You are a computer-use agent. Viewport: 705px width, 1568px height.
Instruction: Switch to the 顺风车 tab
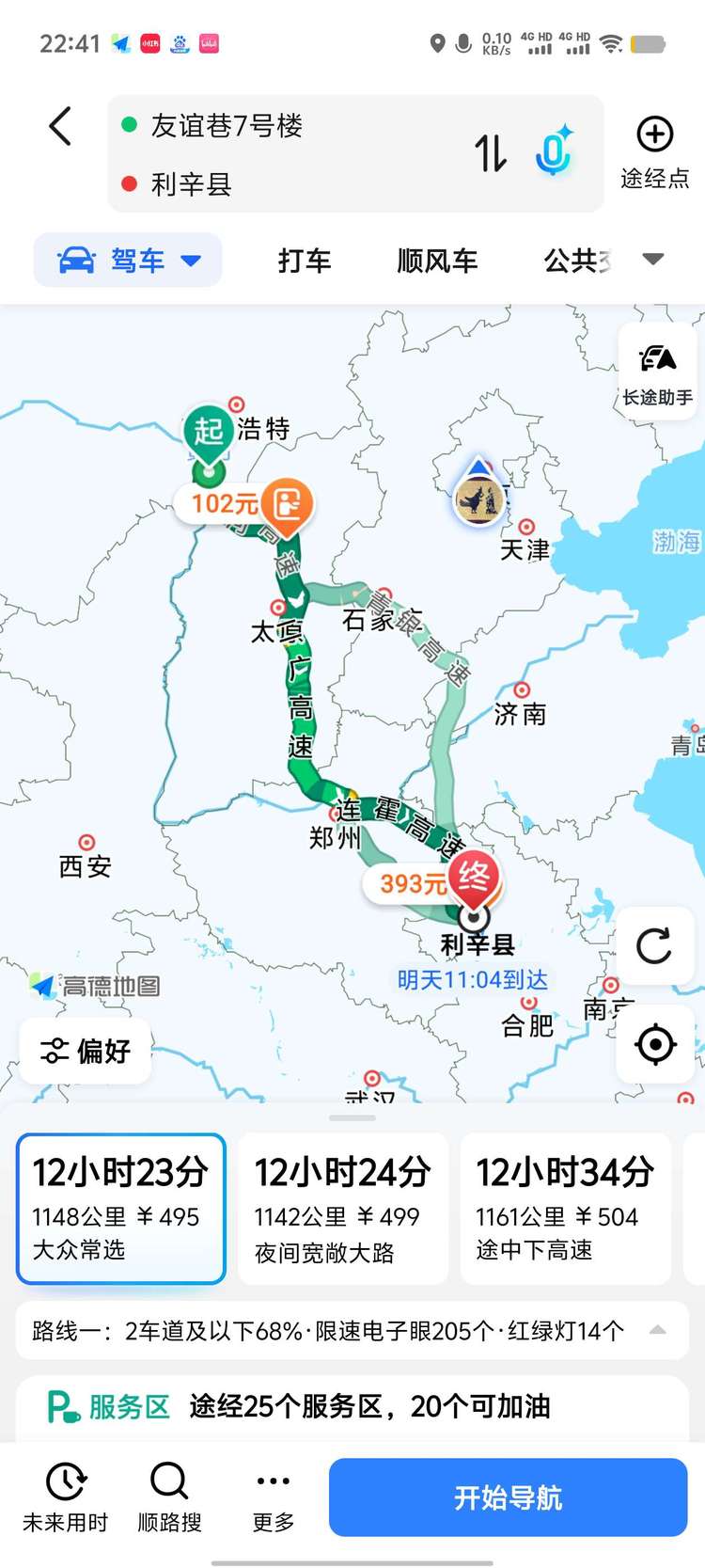pos(437,261)
